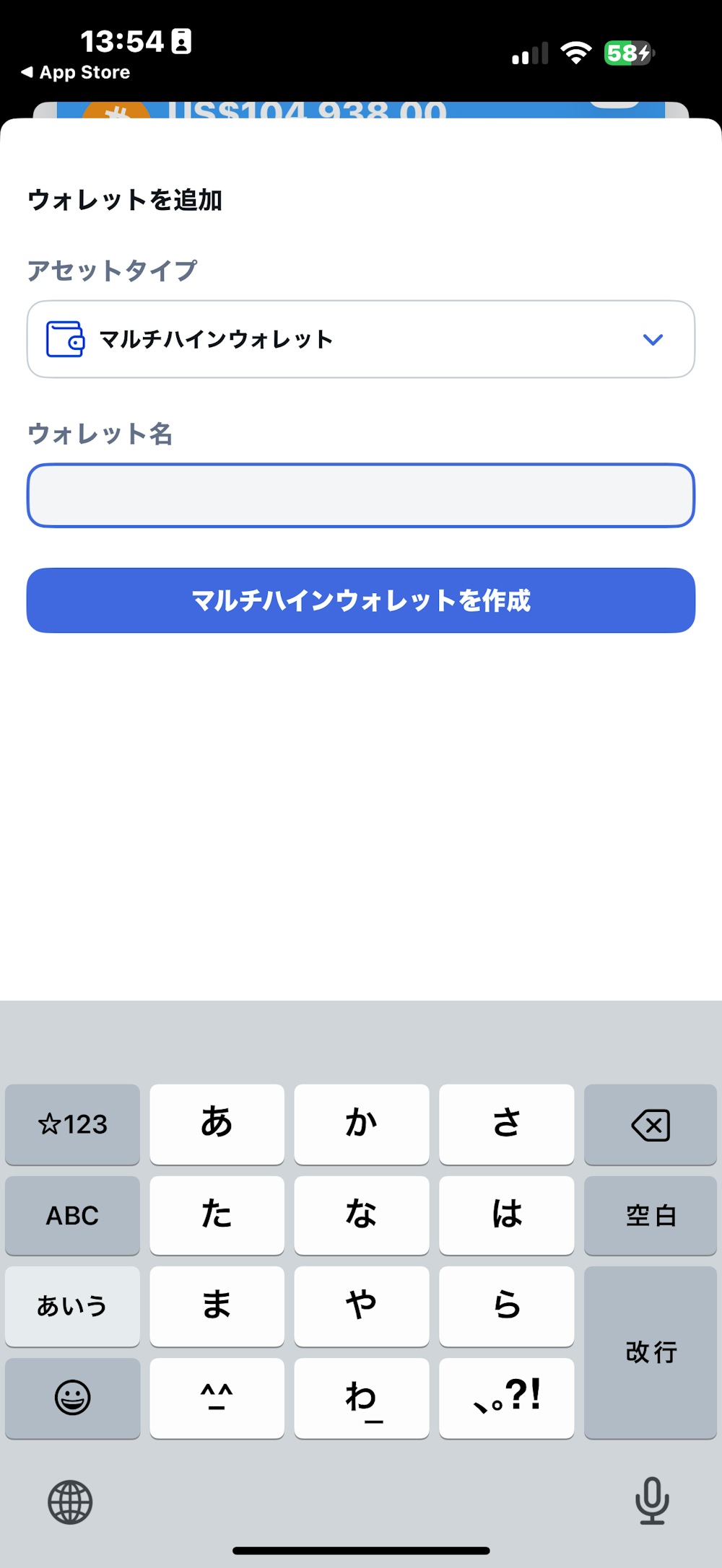Switch to the ABC keyboard layout
The height and width of the screenshot is (1568, 722).
pyautogui.click(x=72, y=1215)
